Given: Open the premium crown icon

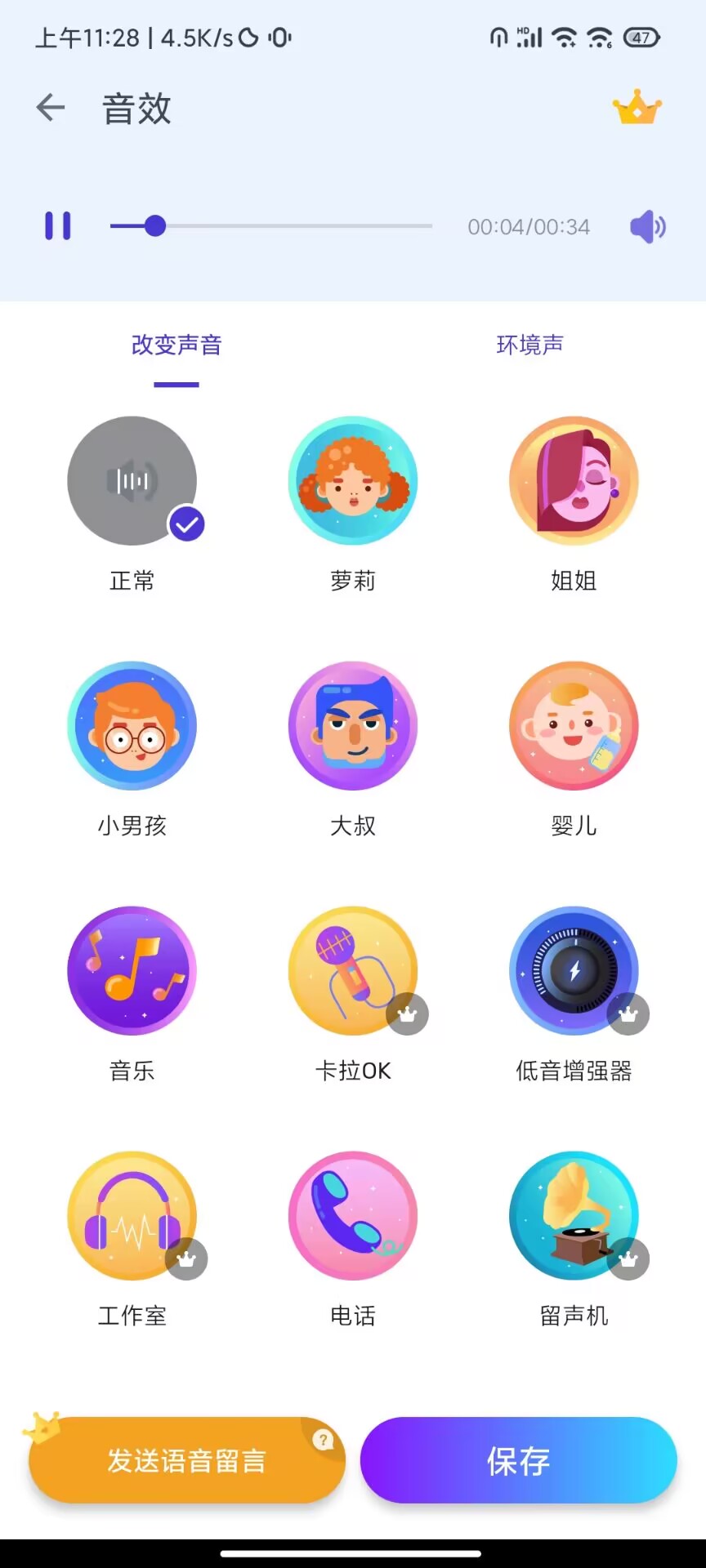Looking at the screenshot, I should coord(637,108).
